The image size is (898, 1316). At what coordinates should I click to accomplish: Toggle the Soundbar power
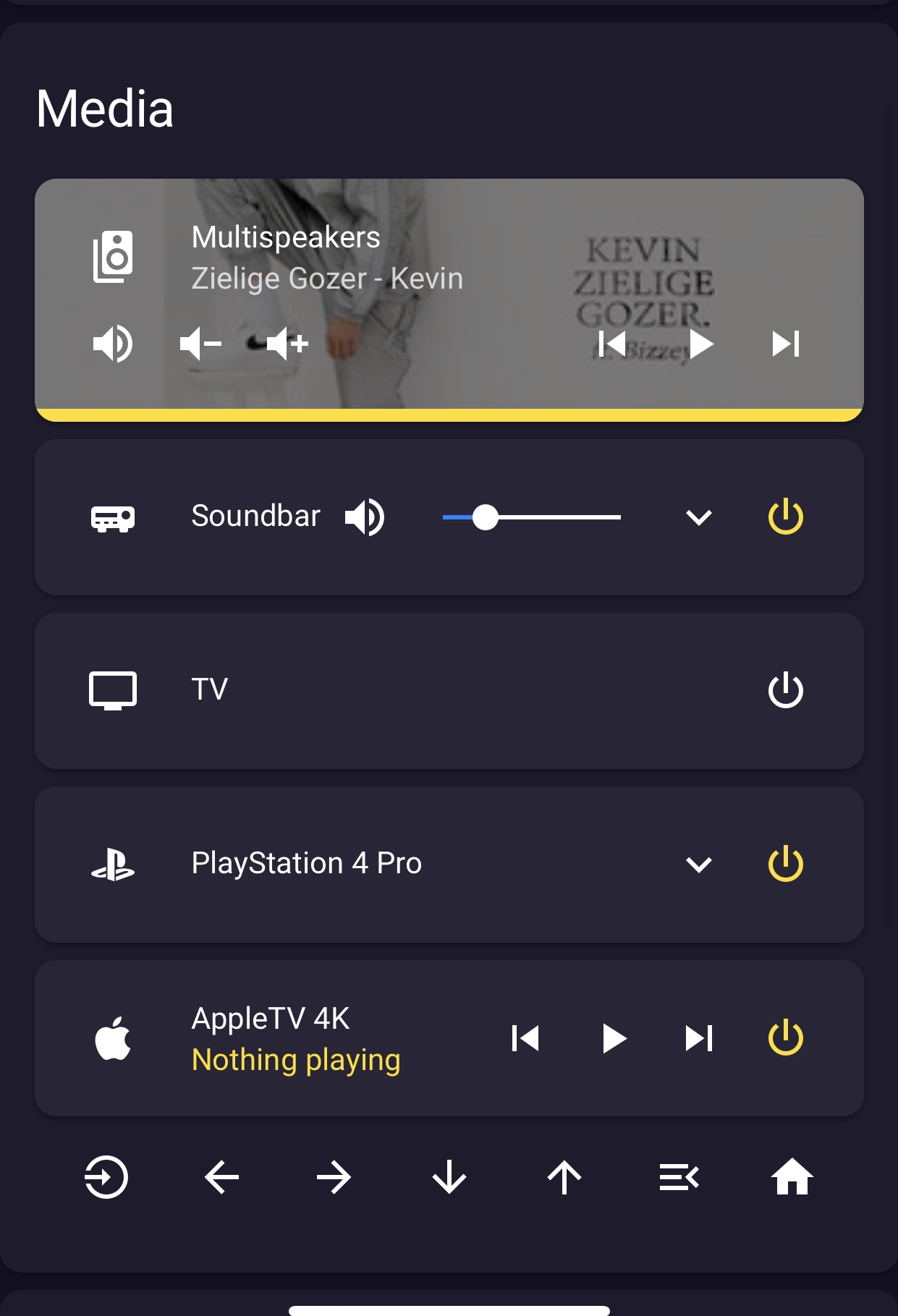(x=786, y=516)
